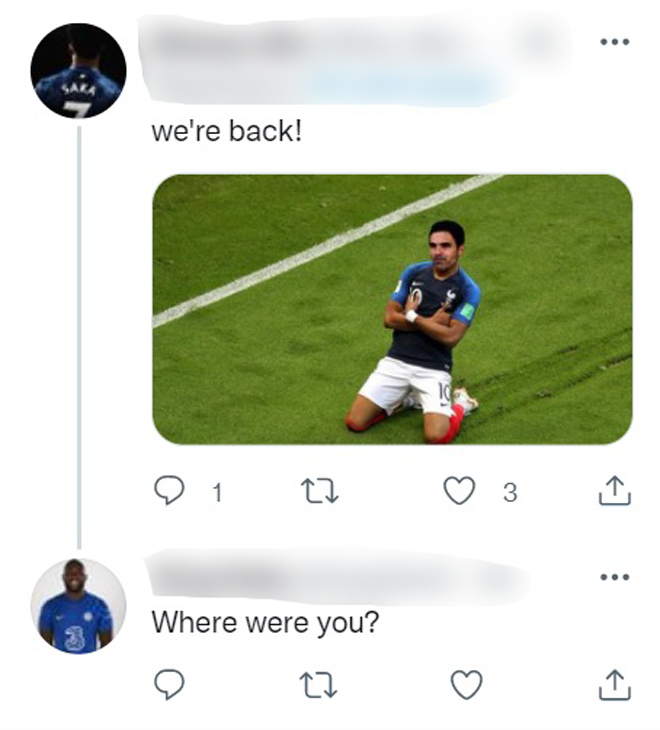Open the footballer celebration photo in the tweet
The width and height of the screenshot is (660, 730).
click(392, 309)
